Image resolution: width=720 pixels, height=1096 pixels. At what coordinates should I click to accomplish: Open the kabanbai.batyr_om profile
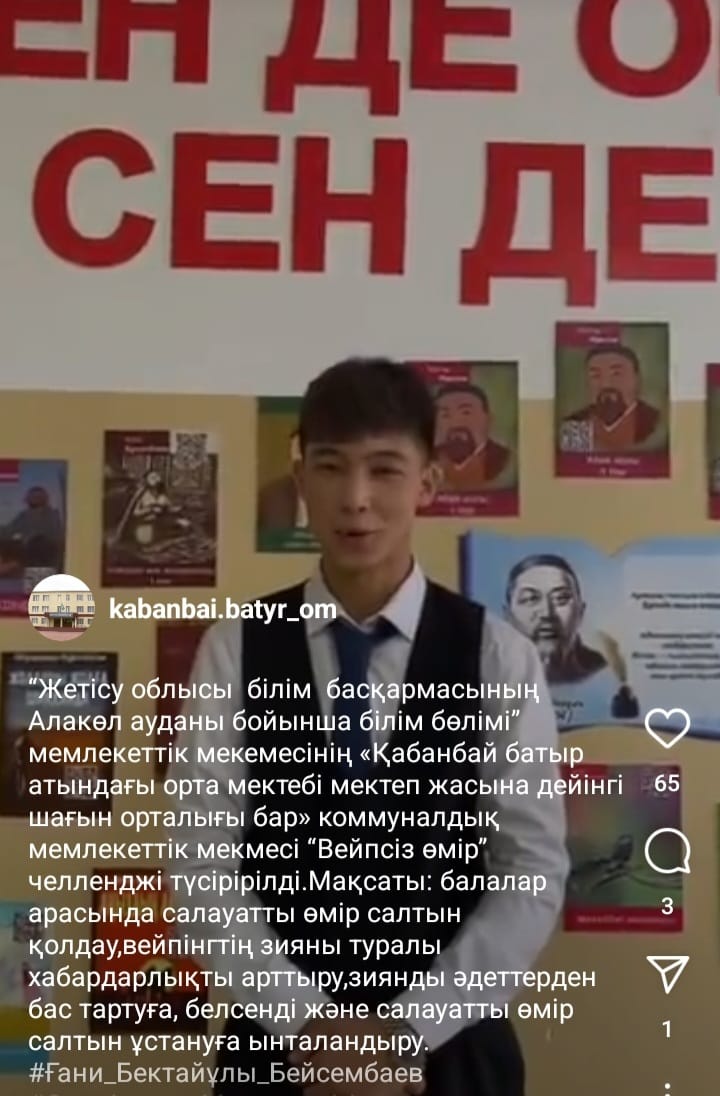click(x=222, y=608)
